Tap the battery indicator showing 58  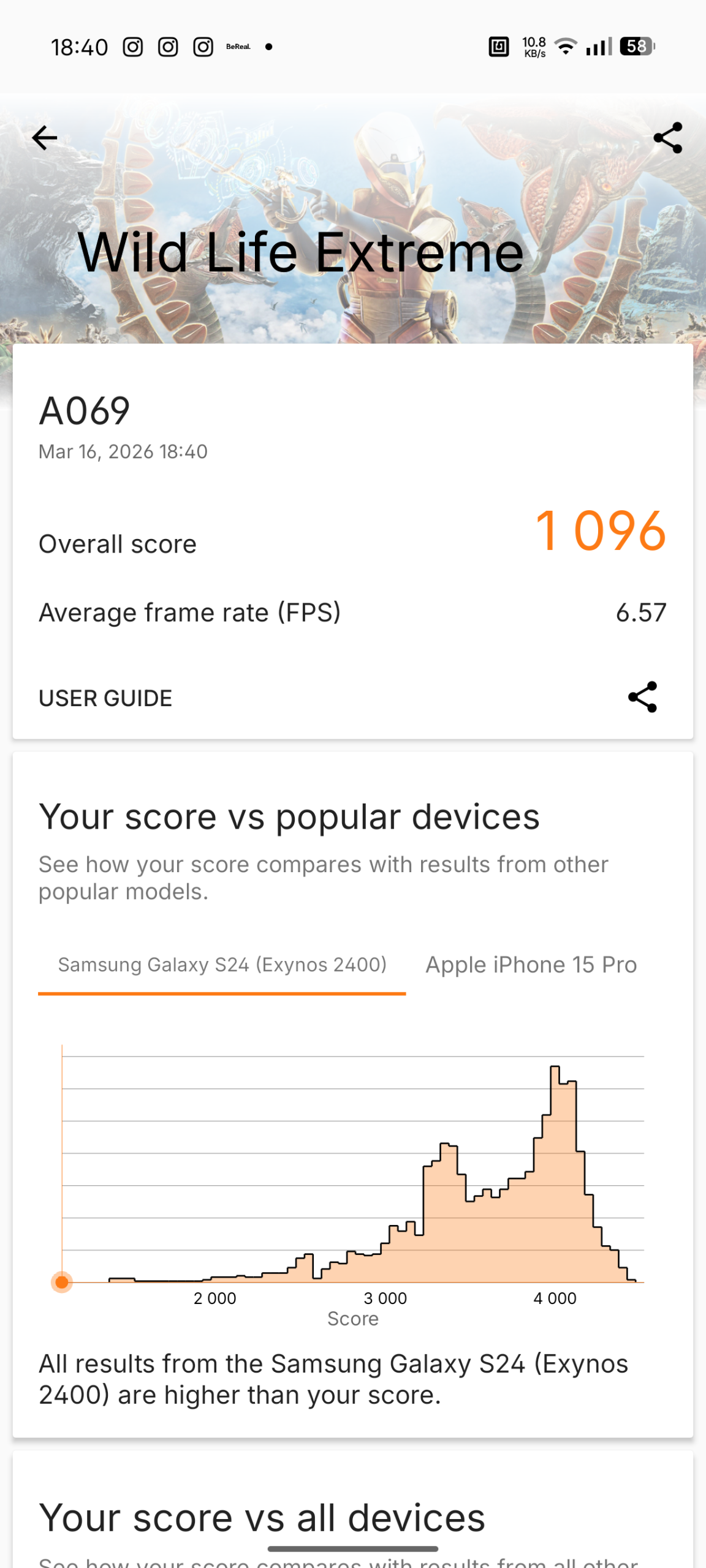(x=635, y=46)
